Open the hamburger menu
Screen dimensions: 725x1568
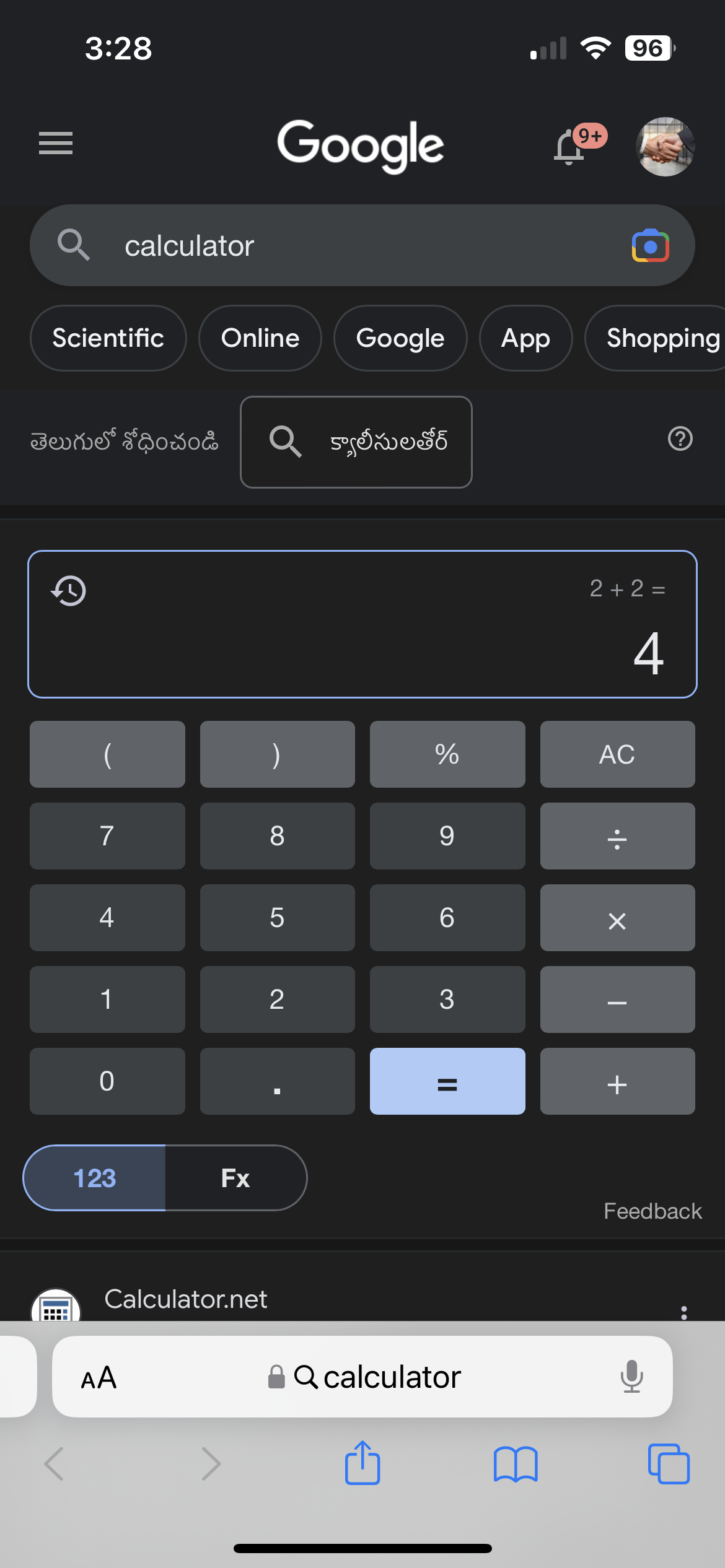tap(56, 143)
